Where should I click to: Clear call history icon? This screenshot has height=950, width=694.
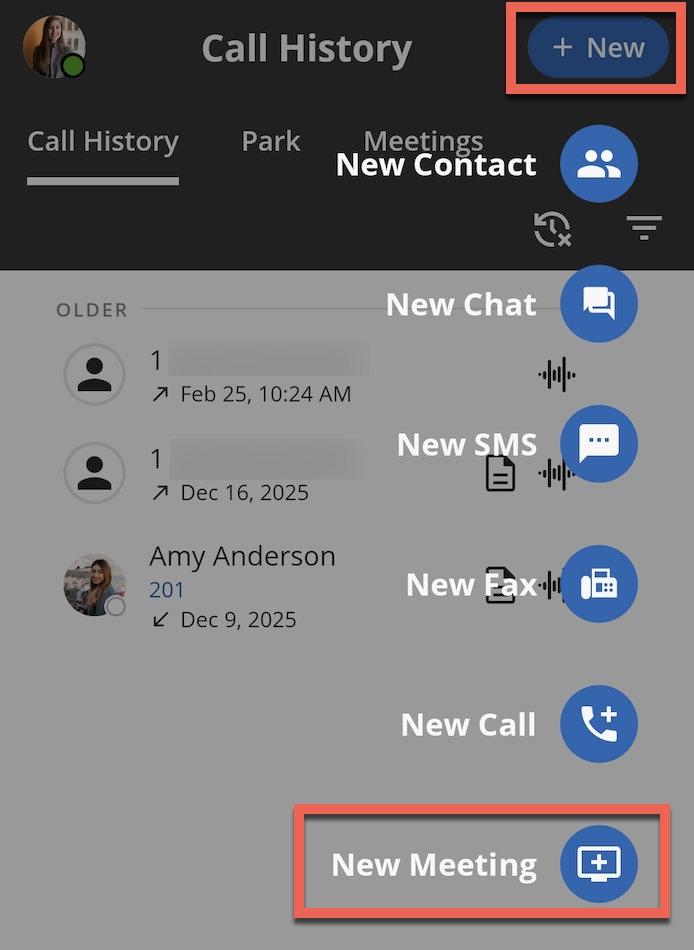click(552, 229)
